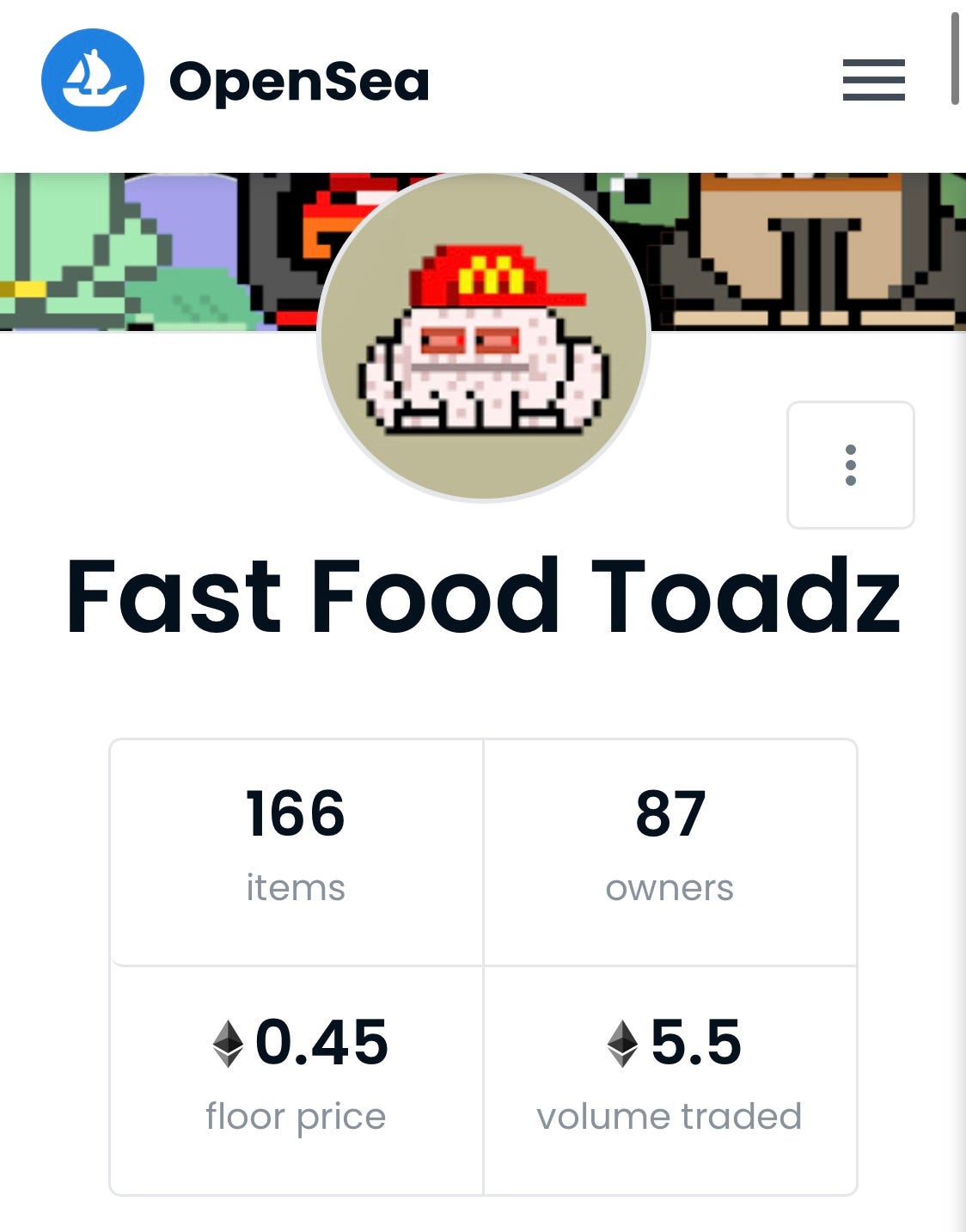966x1232 pixels.
Task: Click the owners label under 87
Action: point(671,888)
